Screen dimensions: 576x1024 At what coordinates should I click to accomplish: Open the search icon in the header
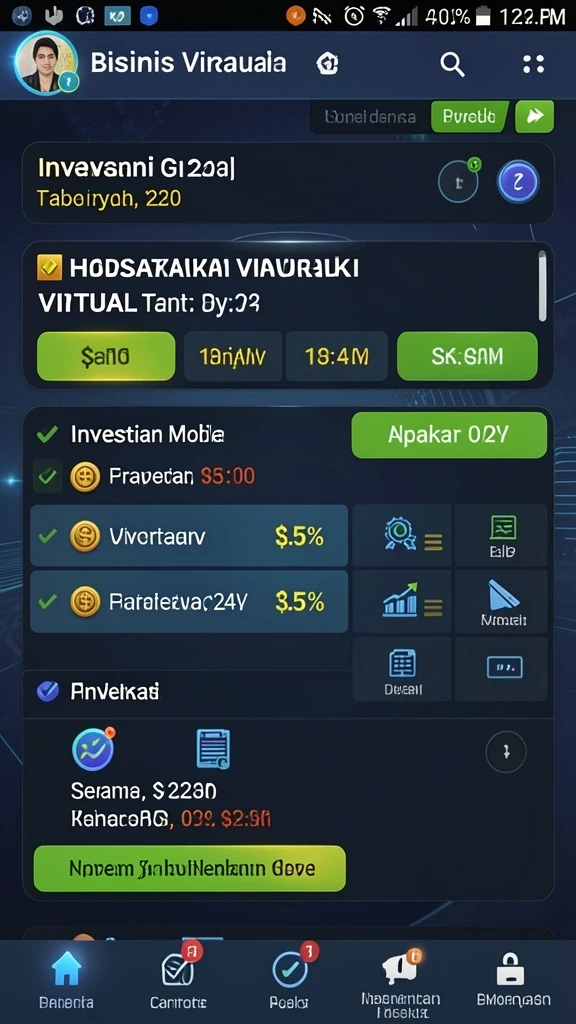click(452, 64)
